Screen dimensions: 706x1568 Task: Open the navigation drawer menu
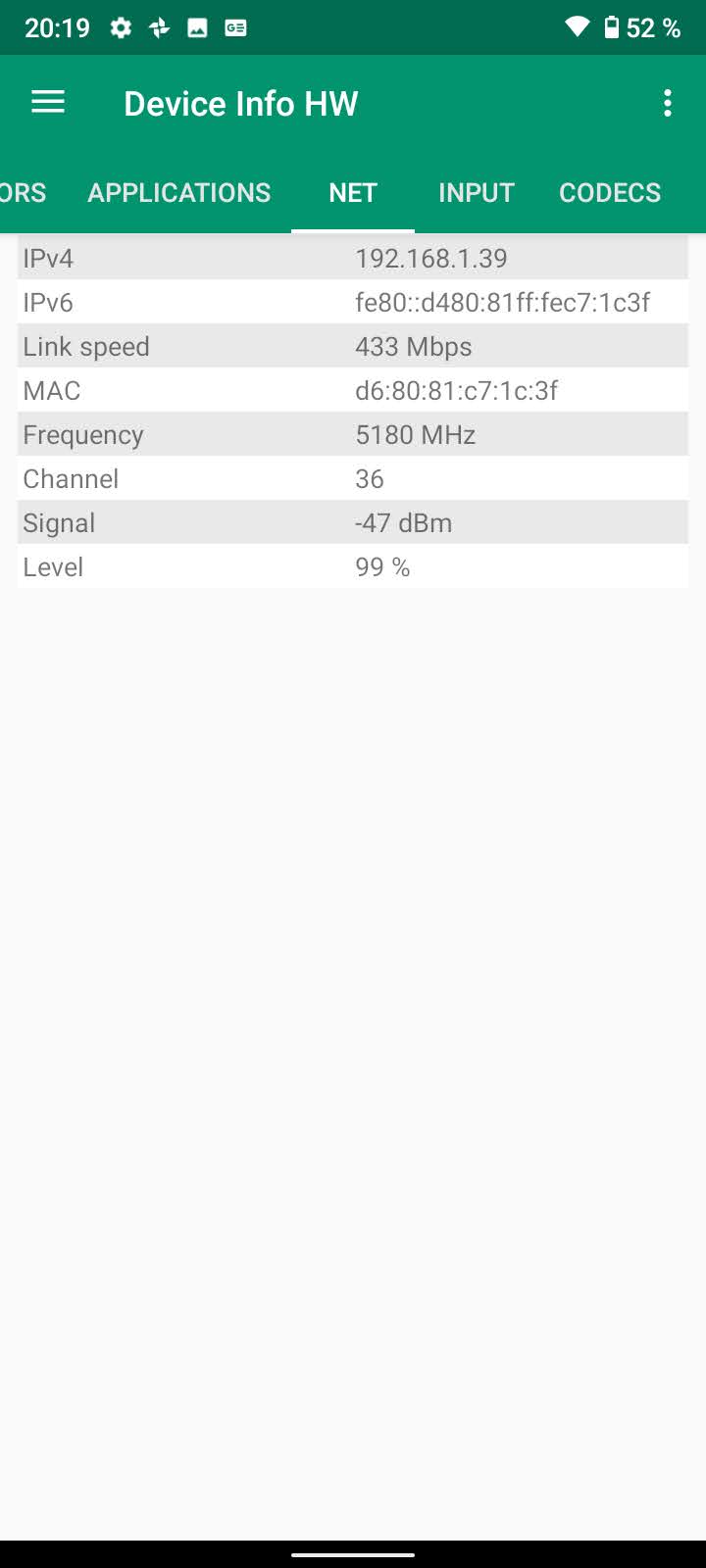[x=48, y=103]
